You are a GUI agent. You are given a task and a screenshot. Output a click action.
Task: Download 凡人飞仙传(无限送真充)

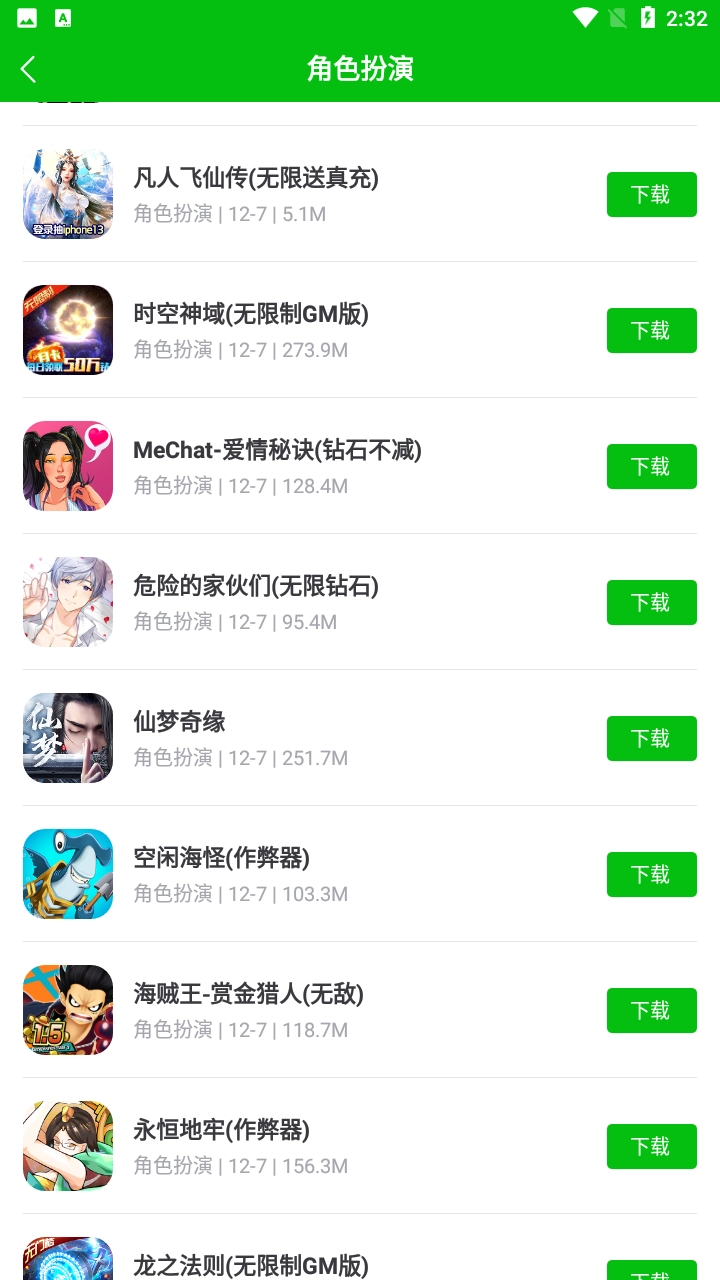click(x=651, y=194)
